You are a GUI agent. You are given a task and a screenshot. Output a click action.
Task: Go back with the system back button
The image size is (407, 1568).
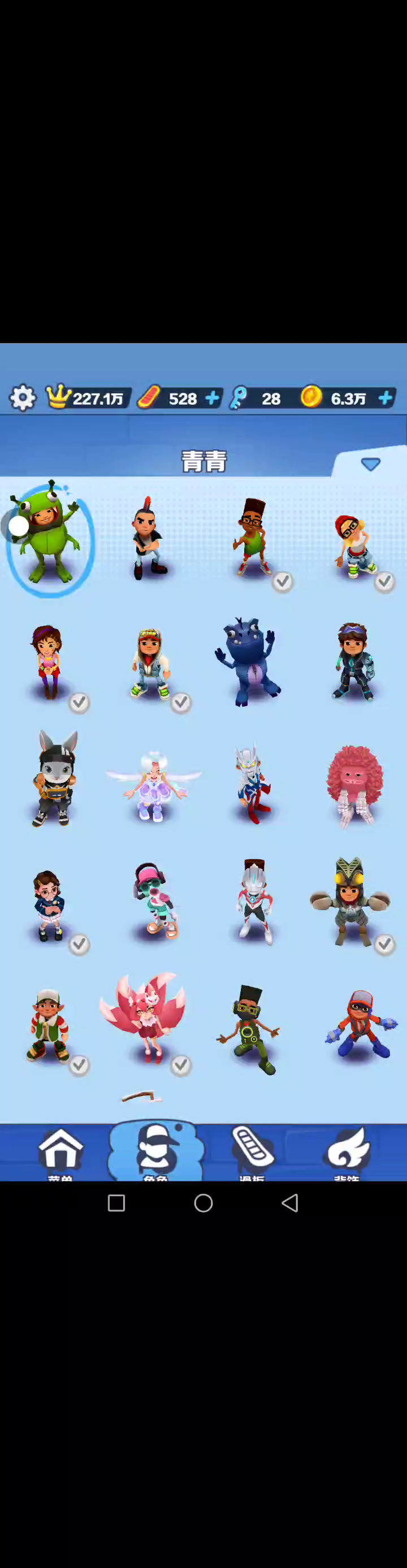(x=290, y=1203)
